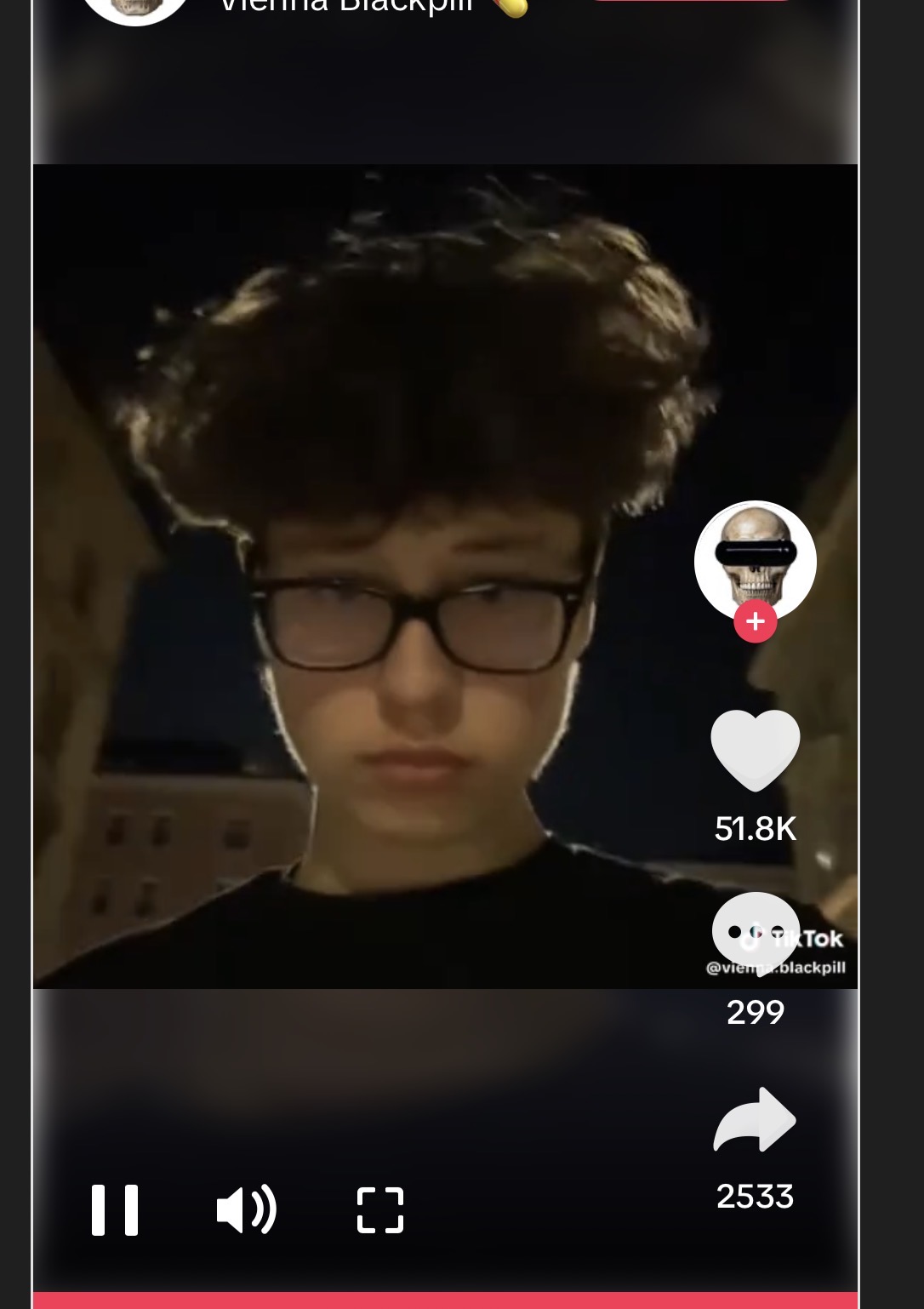Open the skull avatar profile beside video
This screenshot has height=1309, width=924.
pos(755,558)
